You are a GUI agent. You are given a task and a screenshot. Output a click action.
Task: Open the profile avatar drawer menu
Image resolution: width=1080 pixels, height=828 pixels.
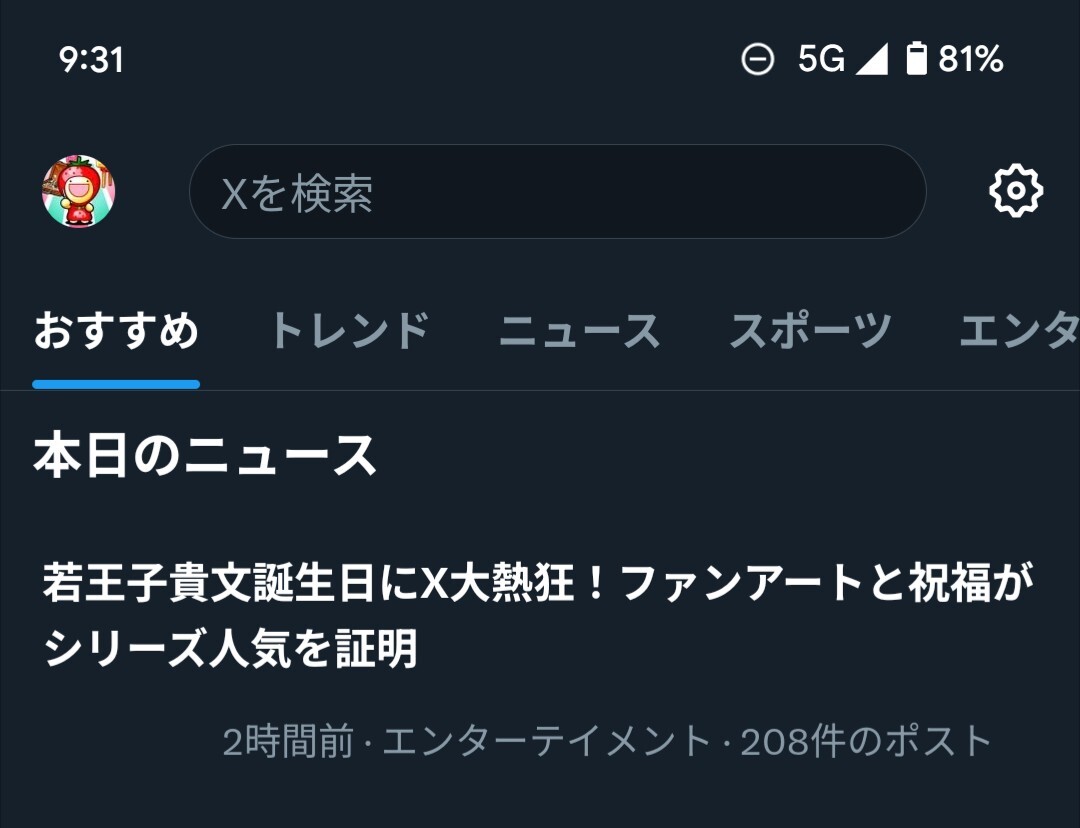pyautogui.click(x=79, y=191)
